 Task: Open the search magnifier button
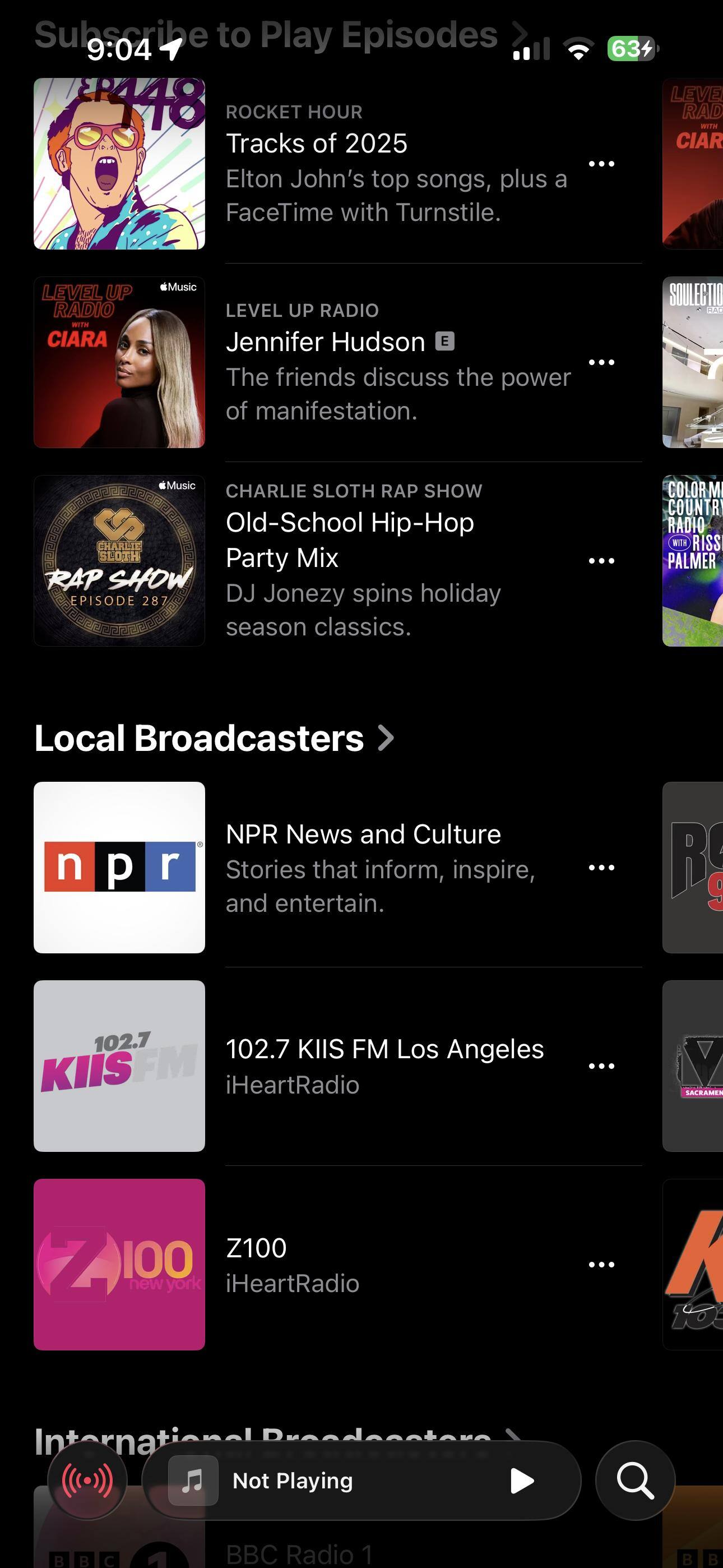pos(635,1481)
